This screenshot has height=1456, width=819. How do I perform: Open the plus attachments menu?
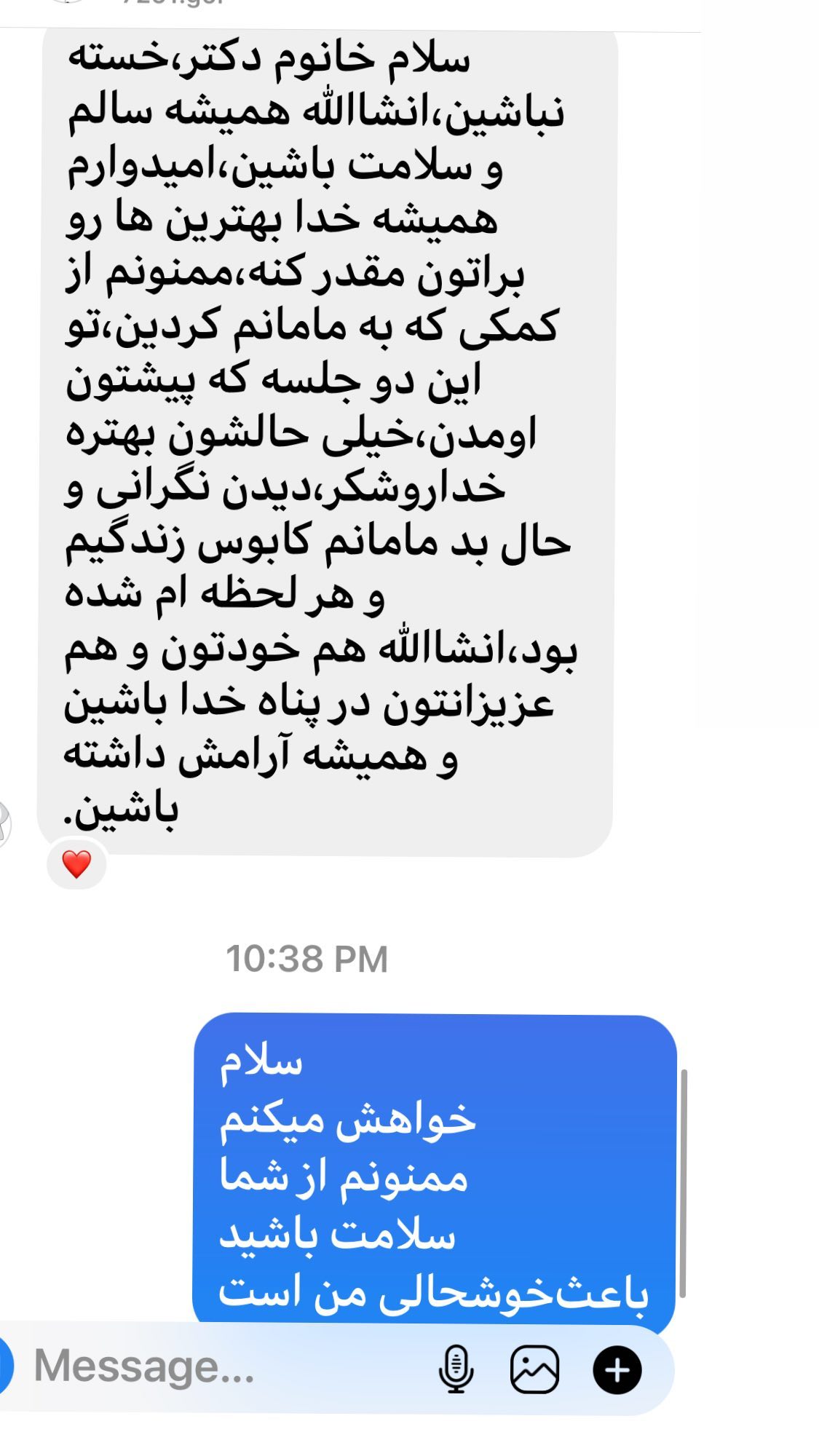(617, 1370)
